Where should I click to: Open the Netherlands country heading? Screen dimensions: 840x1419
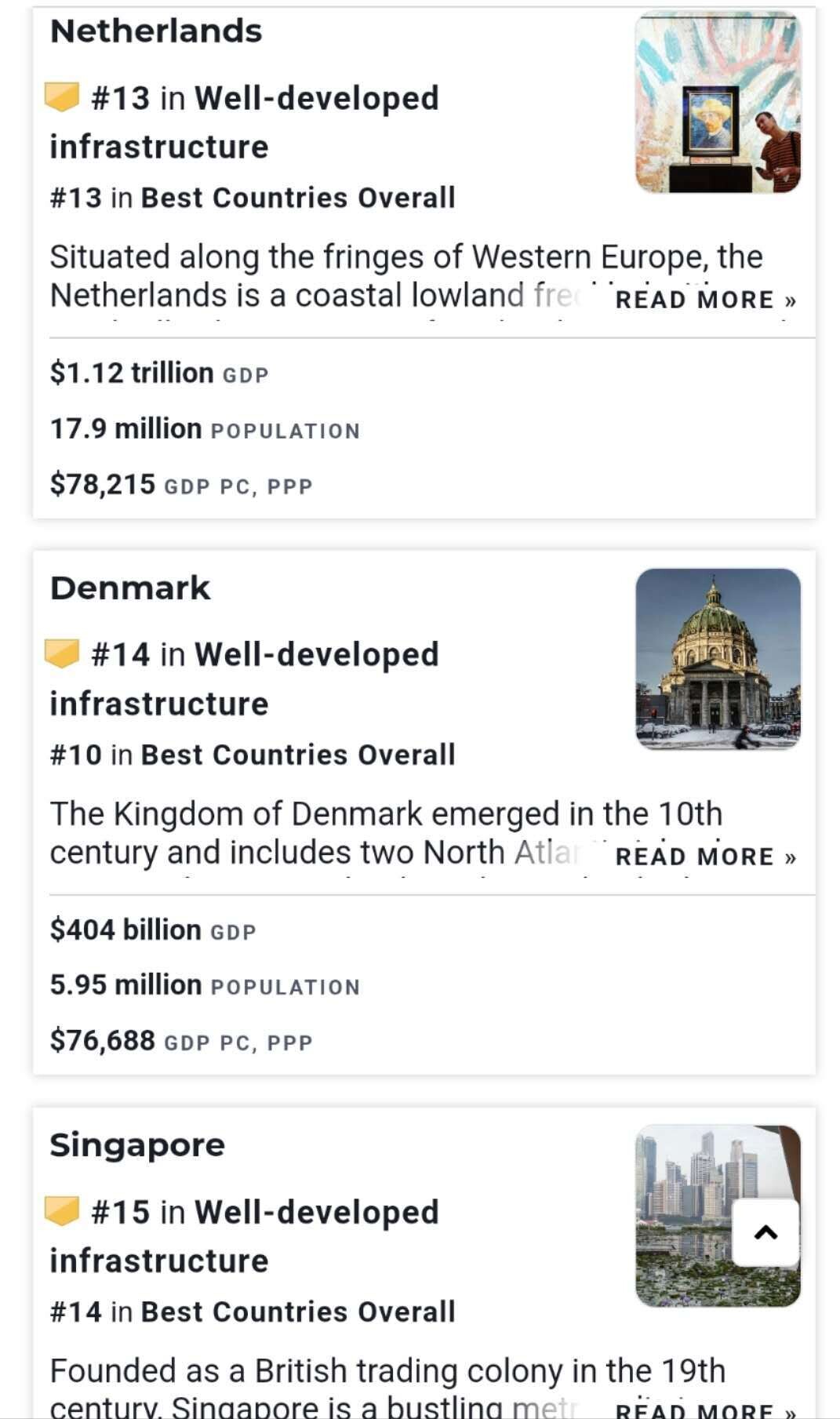[156, 31]
